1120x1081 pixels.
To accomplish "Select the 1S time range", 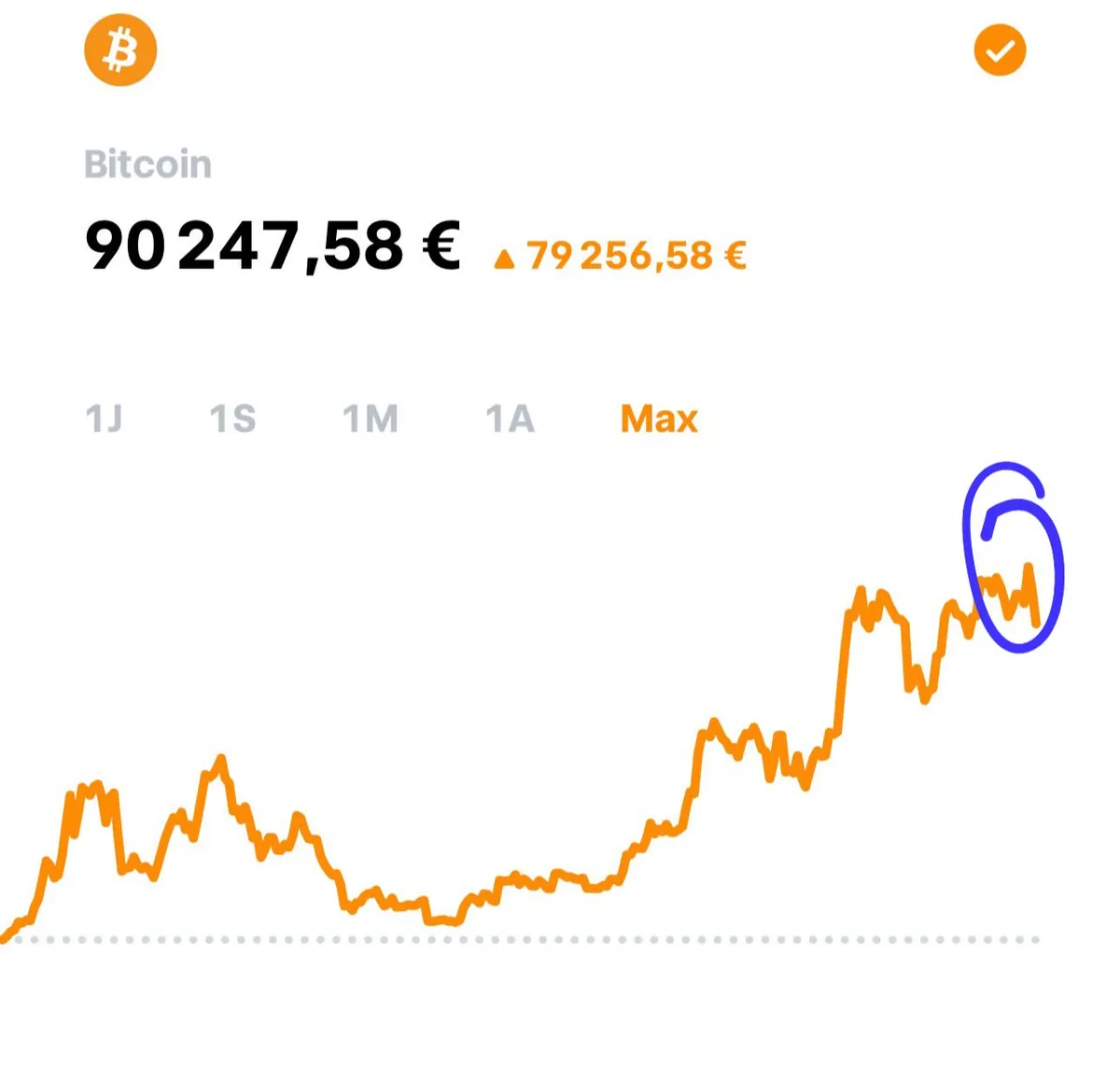I will [232, 419].
